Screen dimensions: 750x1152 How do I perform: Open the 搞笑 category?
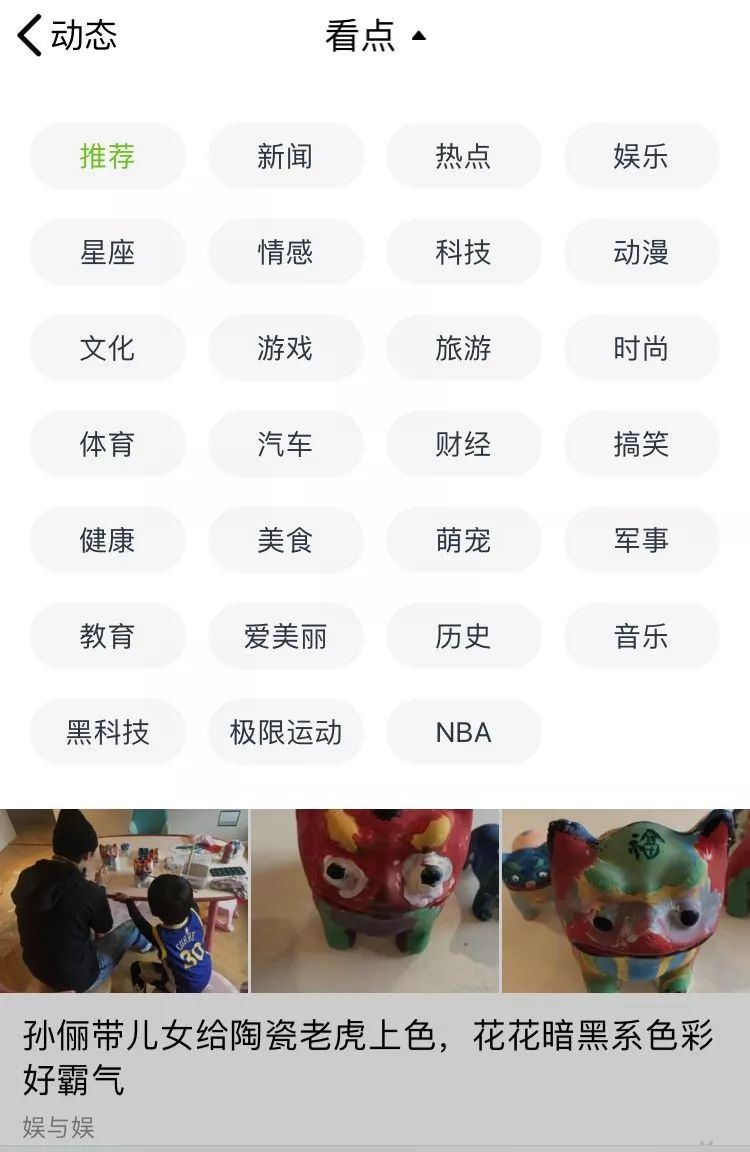(x=641, y=444)
